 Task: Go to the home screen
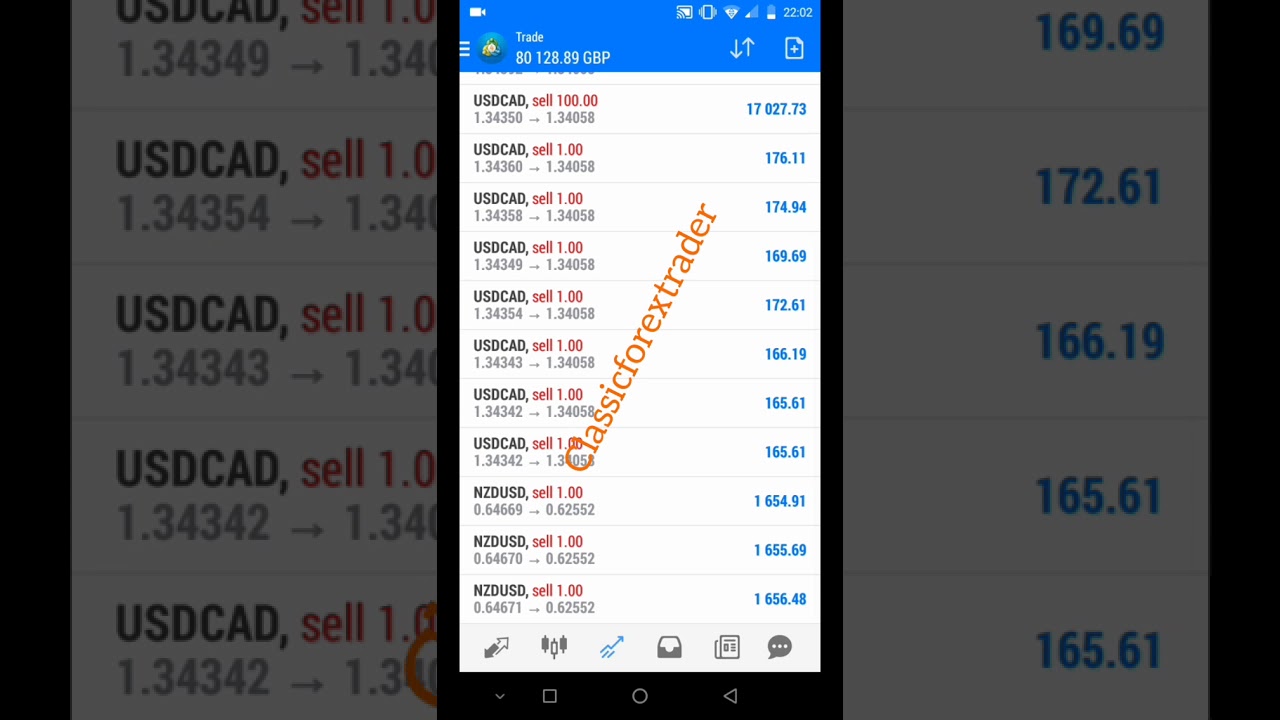640,696
